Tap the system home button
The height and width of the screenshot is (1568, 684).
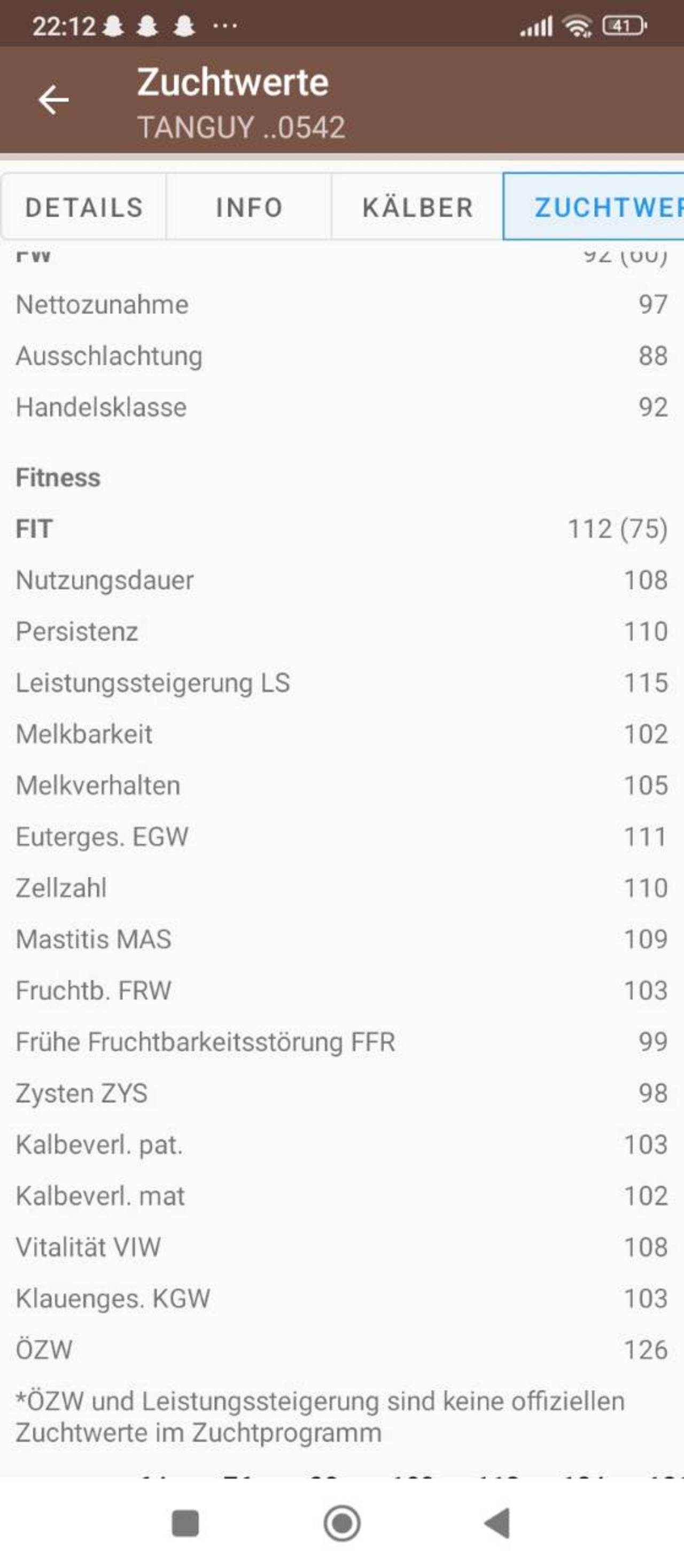point(341,1524)
